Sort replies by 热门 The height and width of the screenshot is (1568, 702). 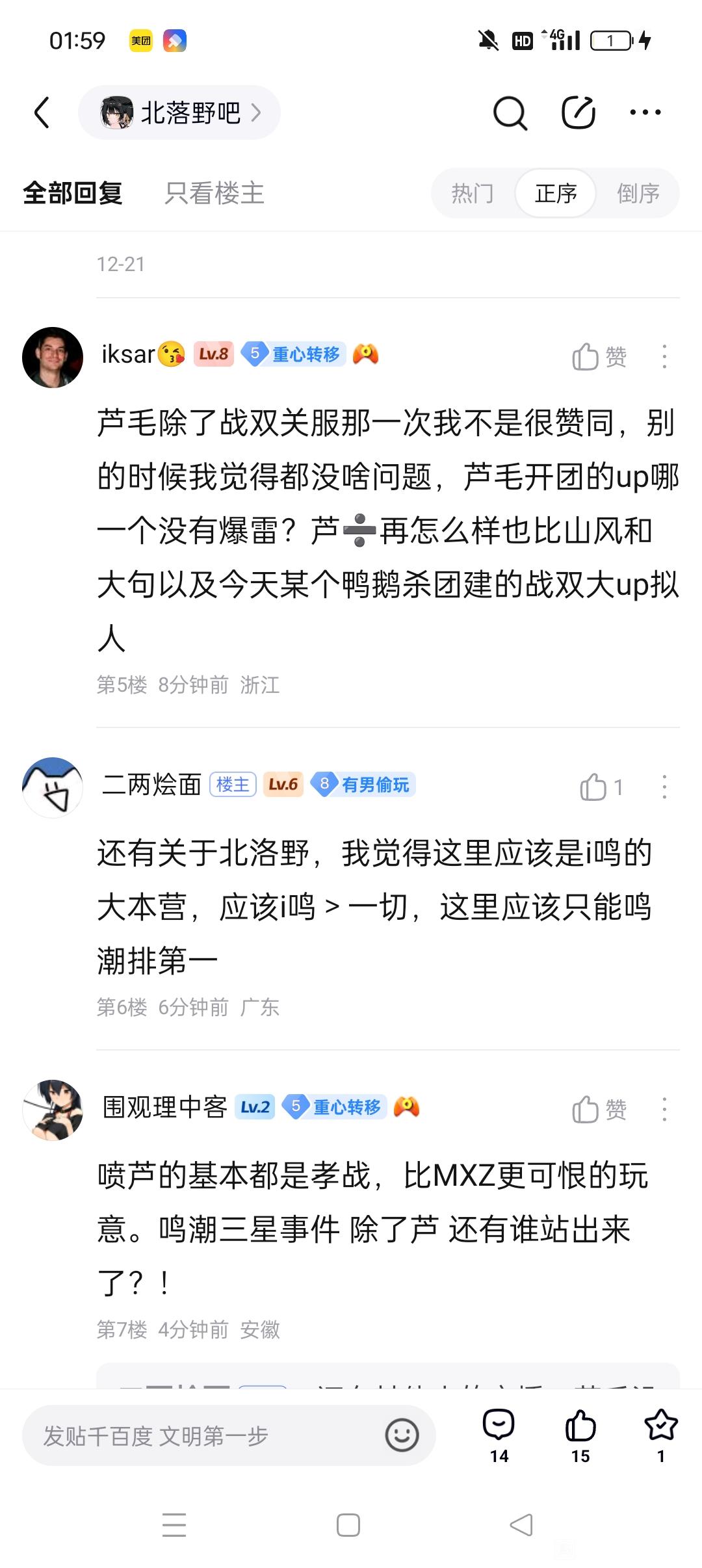(x=473, y=193)
